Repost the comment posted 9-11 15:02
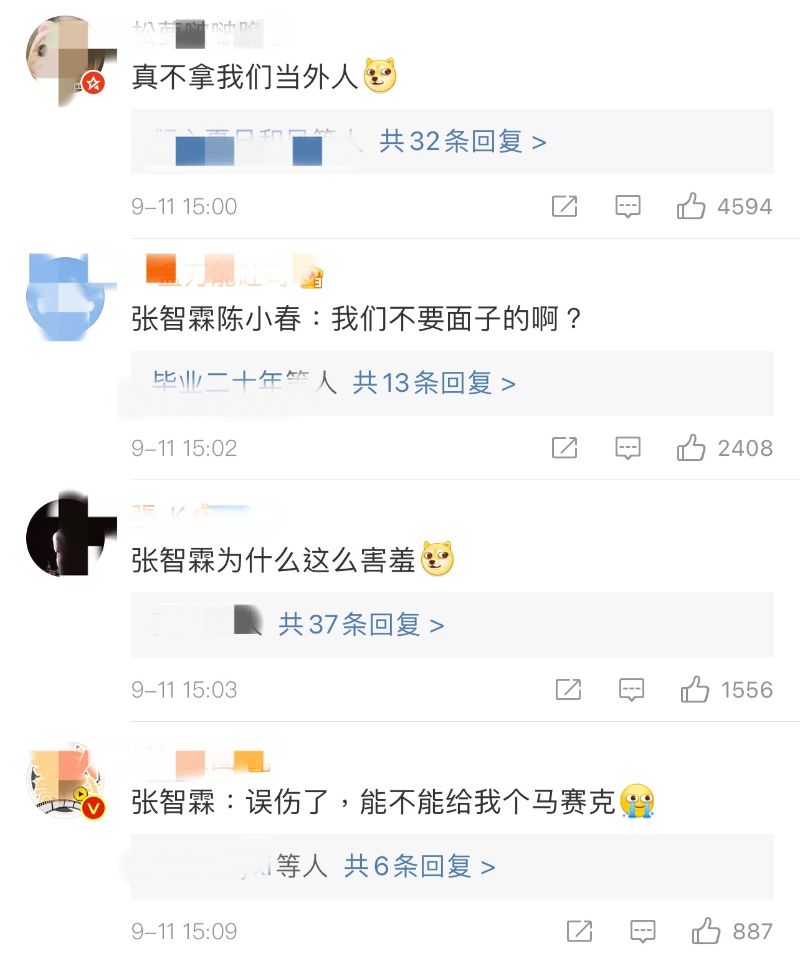800x956 pixels. [565, 448]
